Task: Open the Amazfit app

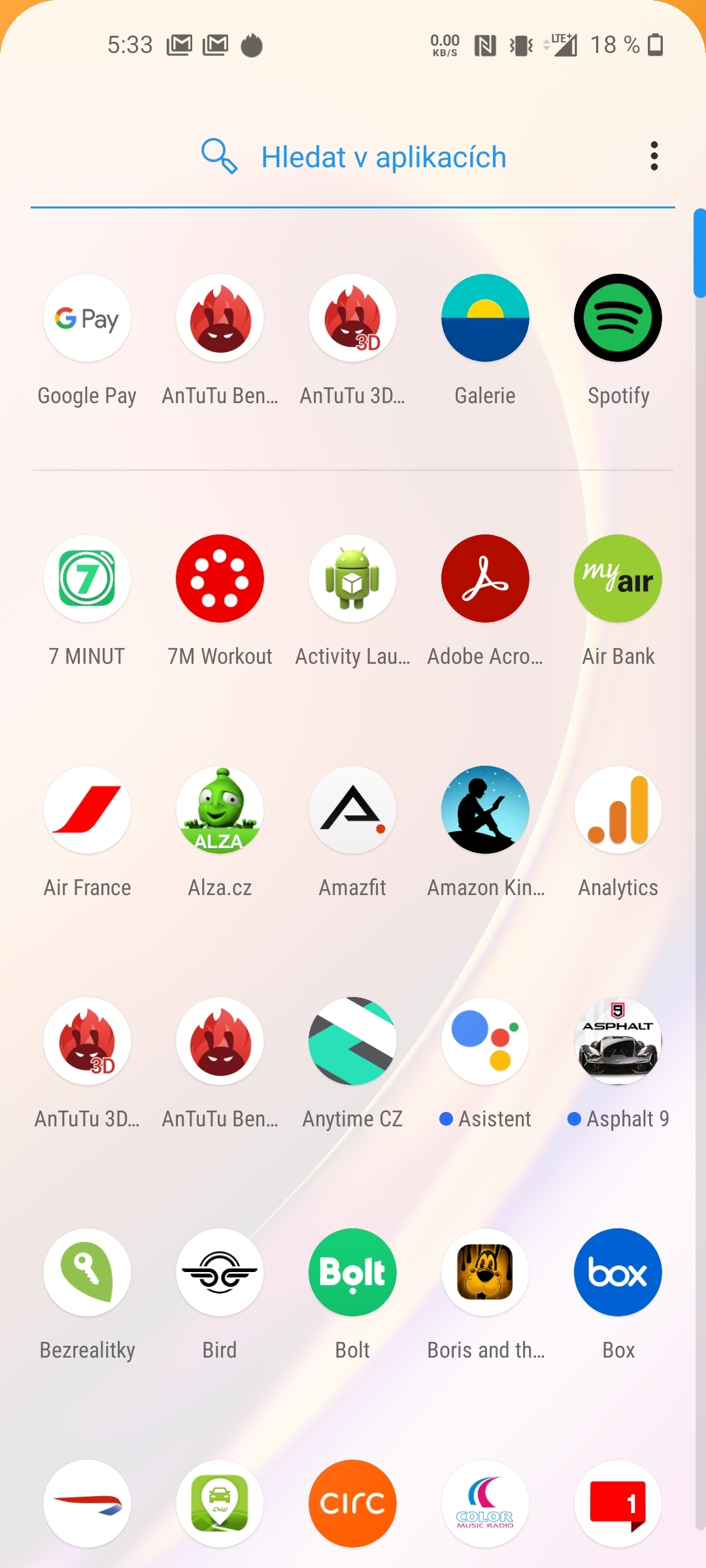Action: coord(352,810)
